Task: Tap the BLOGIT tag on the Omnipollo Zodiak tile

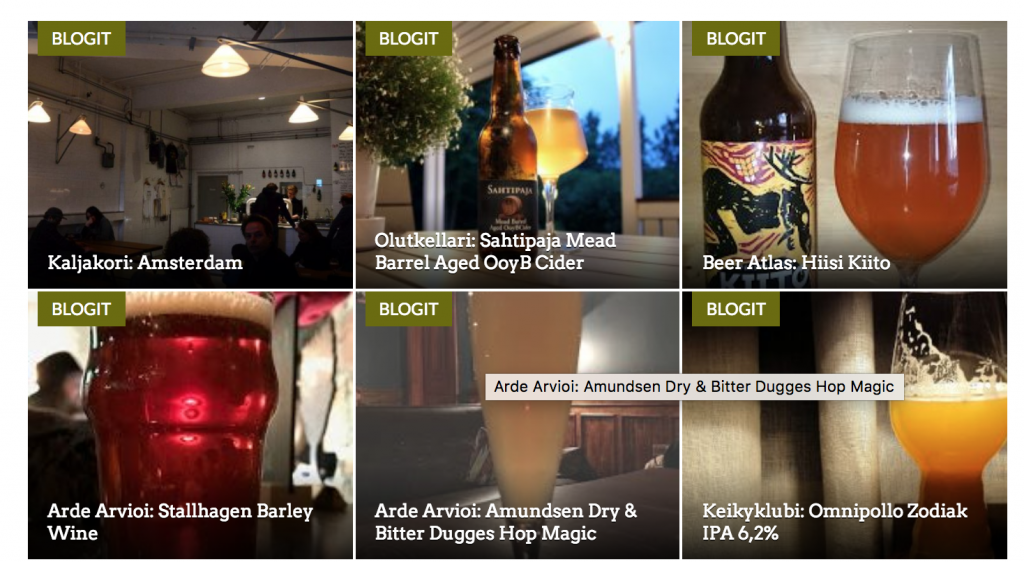Action: (x=735, y=309)
